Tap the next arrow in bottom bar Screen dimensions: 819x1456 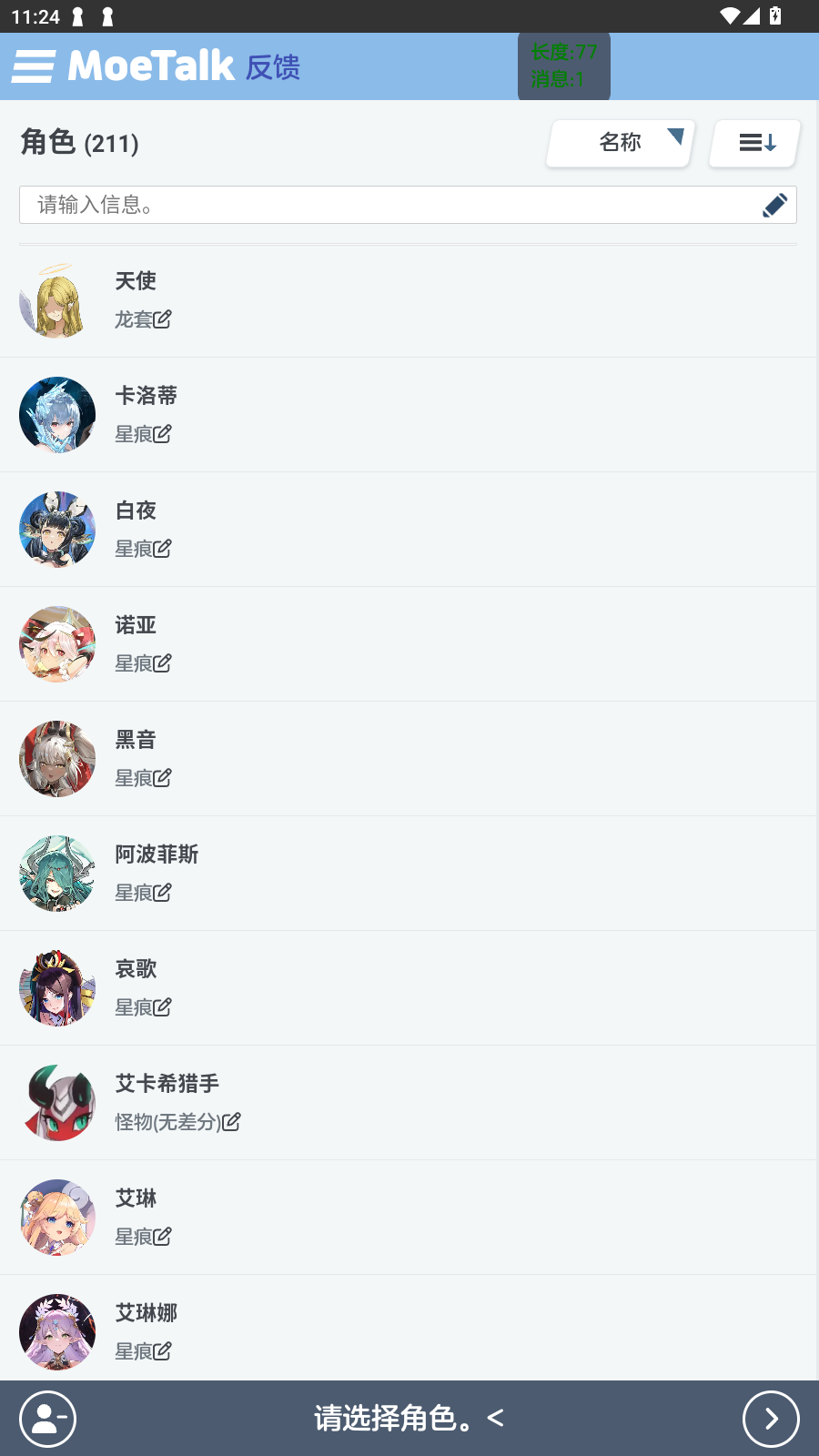[x=771, y=1419]
